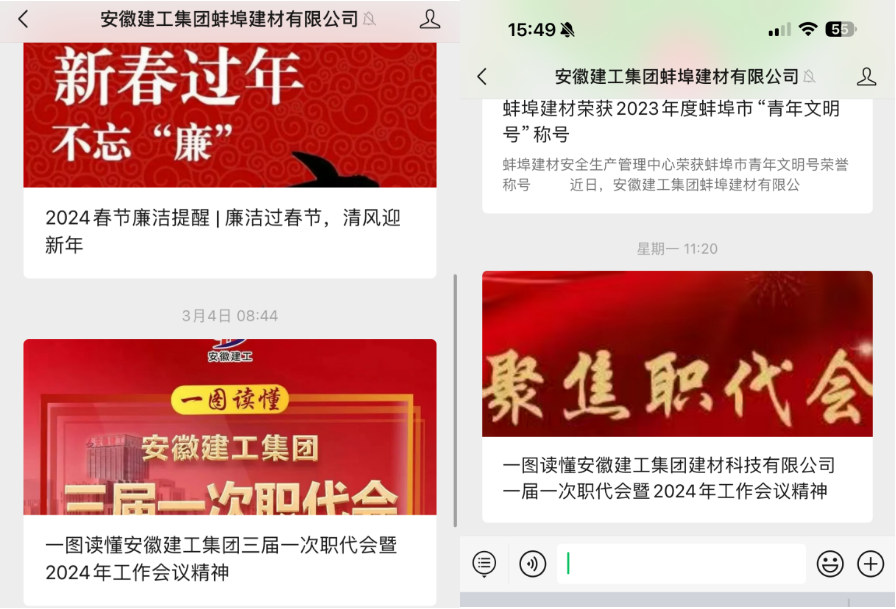Focus the message text field
The image size is (896, 609).
682,564
